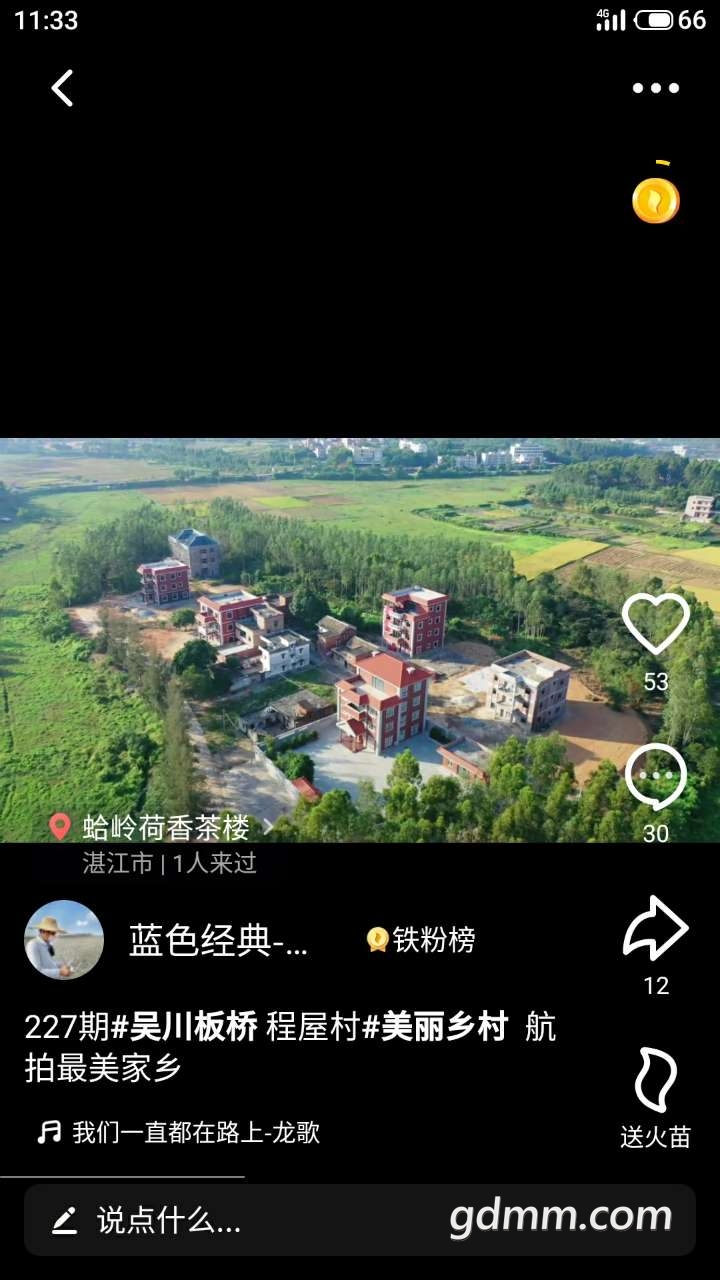Send a flame with 送火苗
Screen dimensions: 720x1280
[656, 1082]
